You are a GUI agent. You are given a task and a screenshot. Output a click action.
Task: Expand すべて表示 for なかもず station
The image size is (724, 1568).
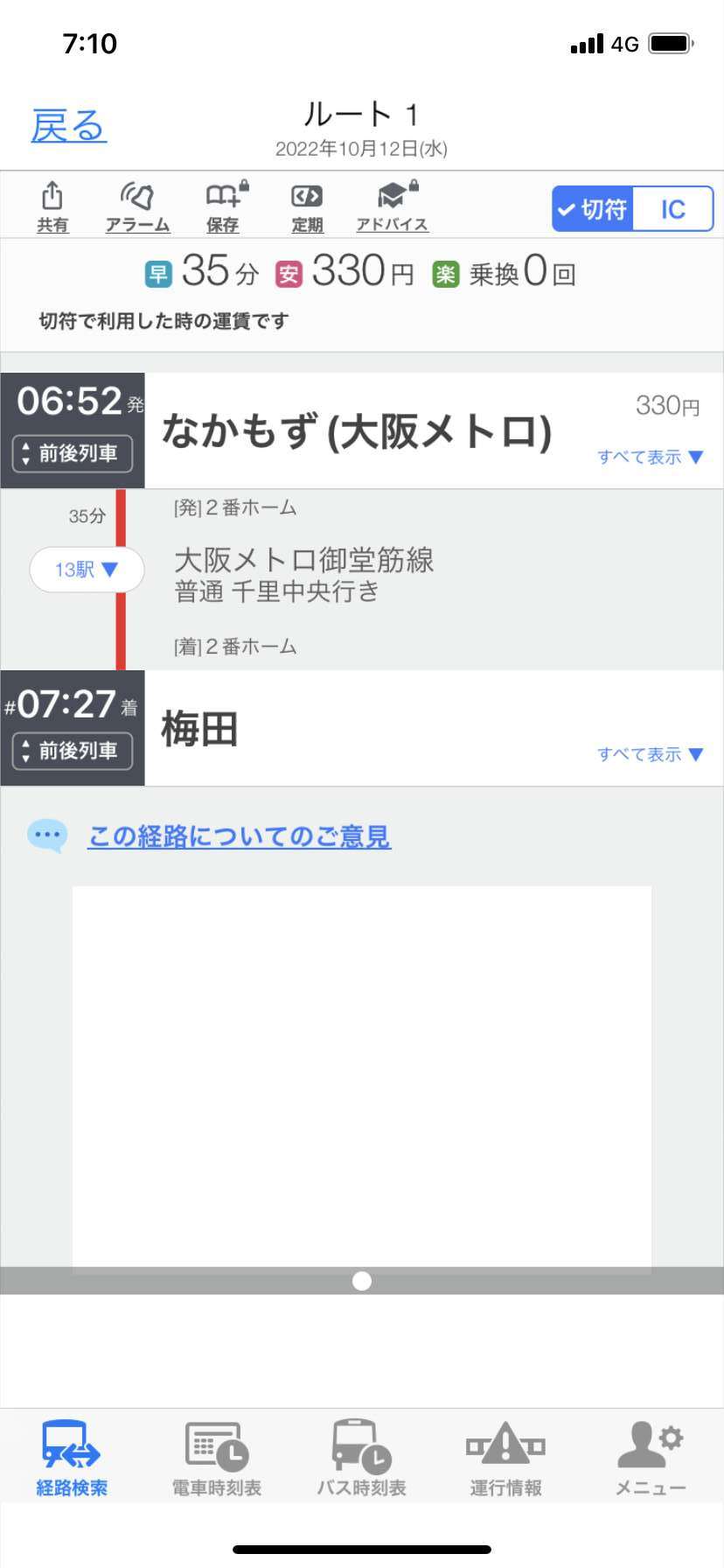coord(650,457)
